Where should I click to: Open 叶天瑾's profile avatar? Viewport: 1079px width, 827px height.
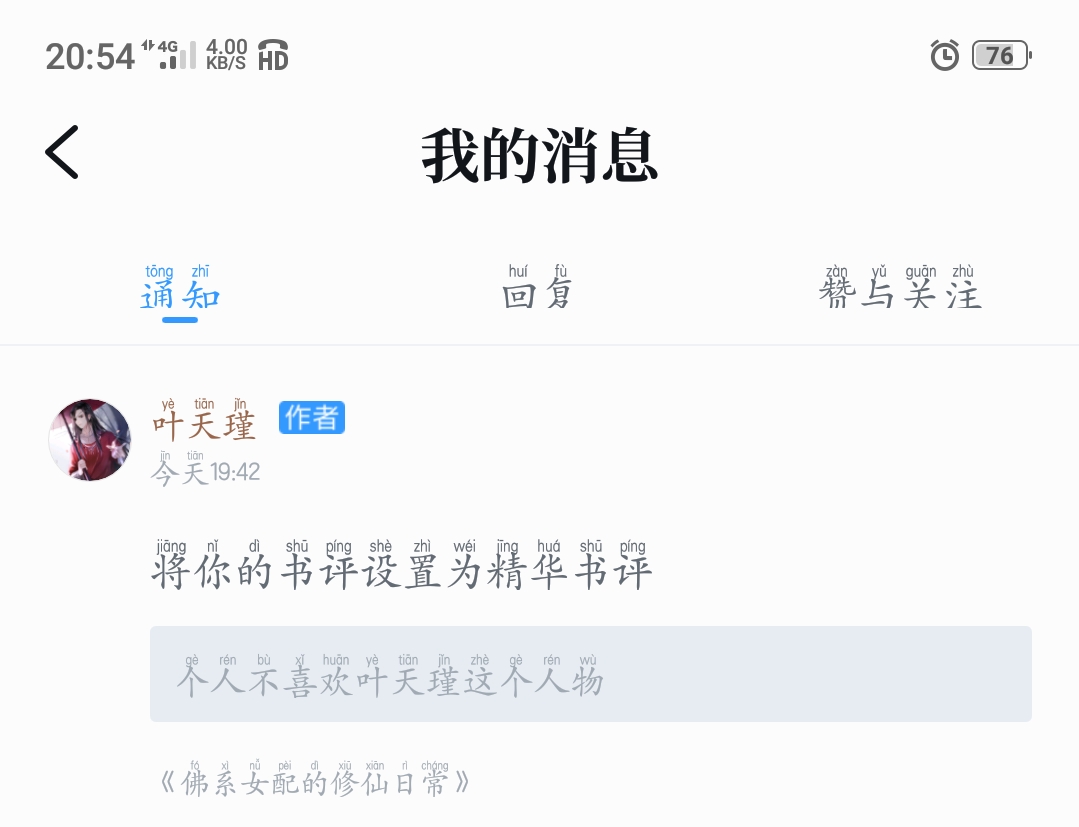(89, 440)
